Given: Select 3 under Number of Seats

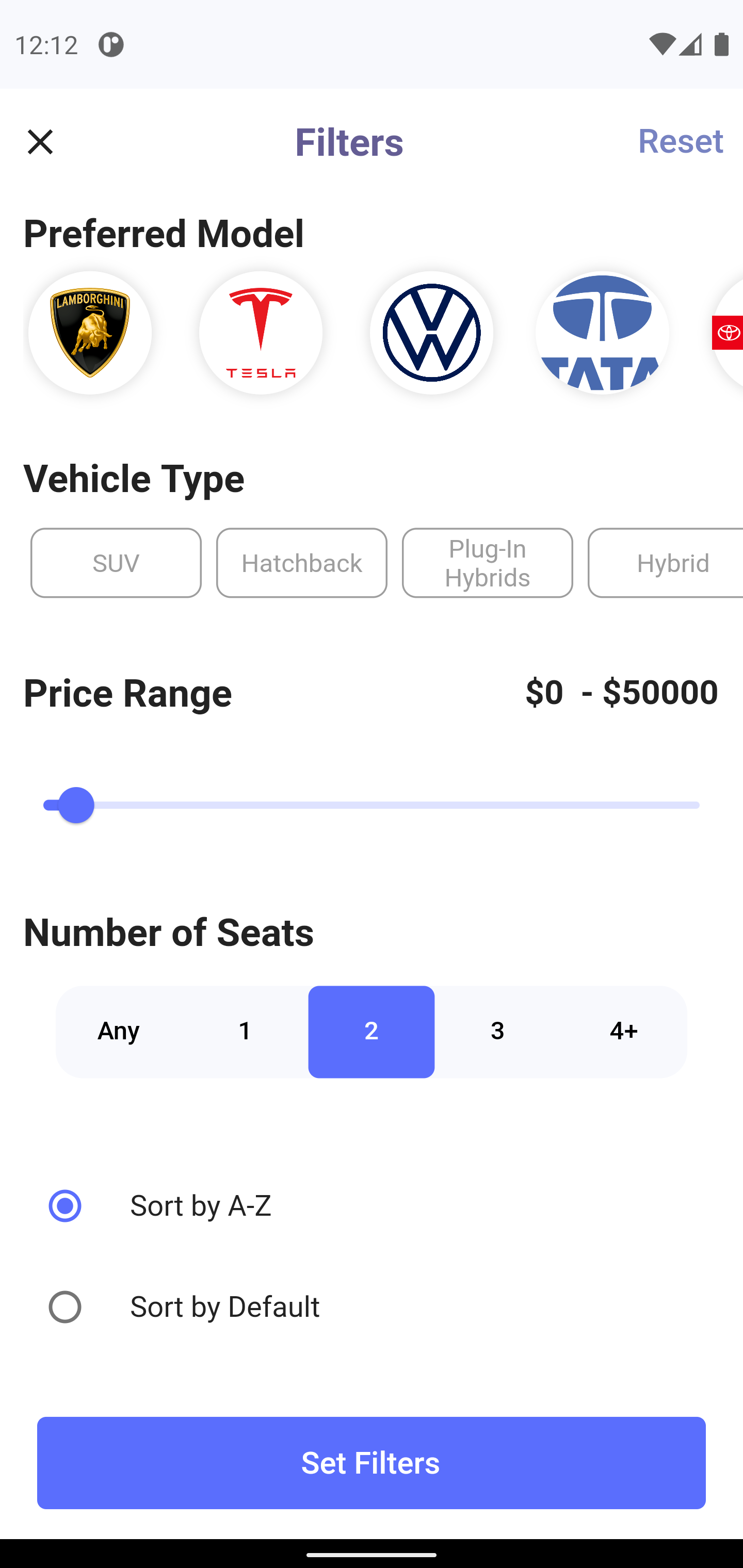Looking at the screenshot, I should (x=497, y=1031).
